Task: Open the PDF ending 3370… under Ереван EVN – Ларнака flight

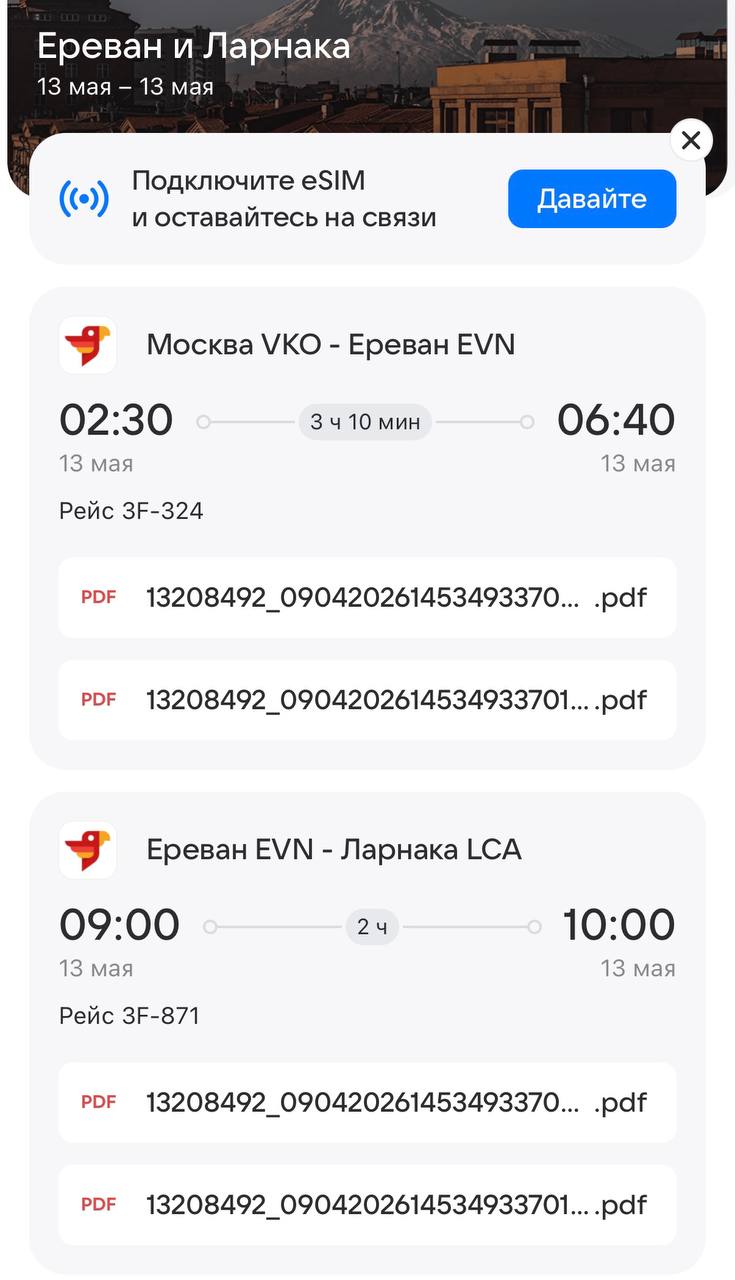Action: (367, 1103)
